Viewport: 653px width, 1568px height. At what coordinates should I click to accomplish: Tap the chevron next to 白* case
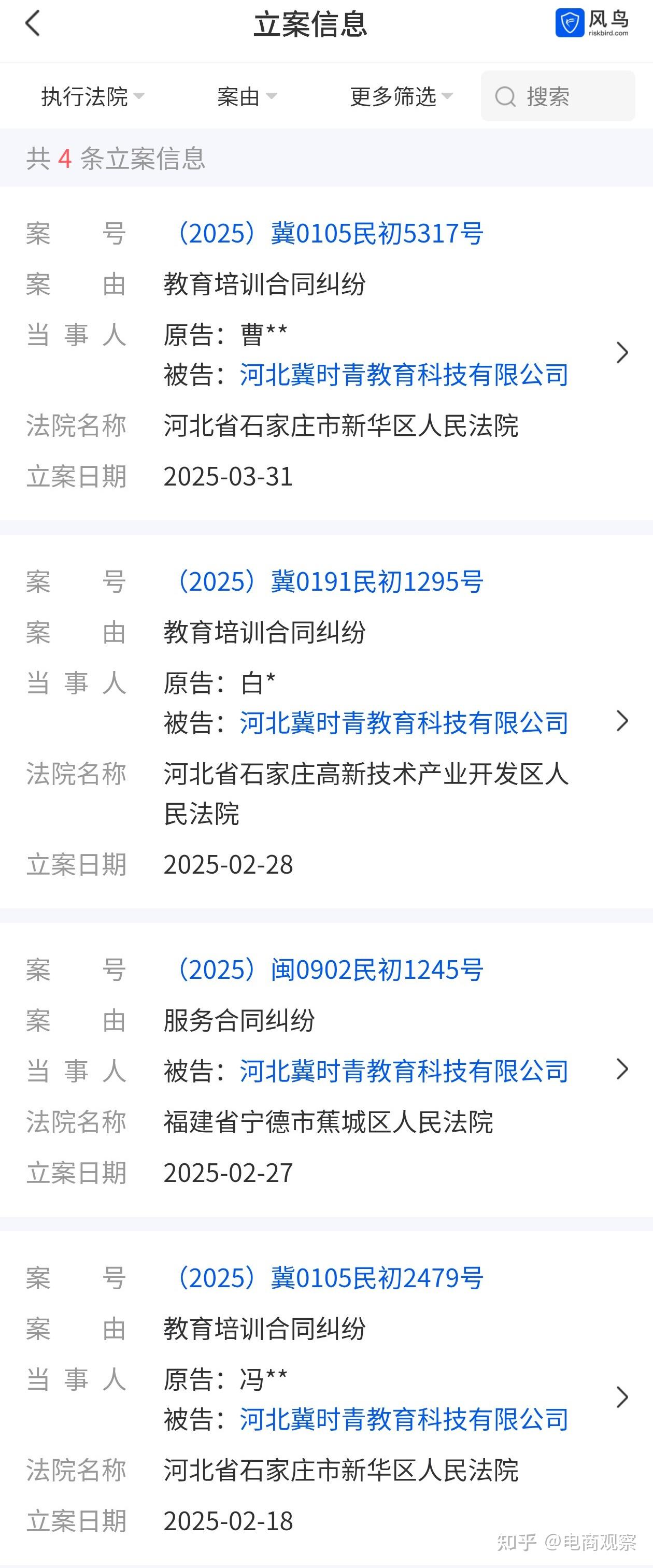pos(622,721)
